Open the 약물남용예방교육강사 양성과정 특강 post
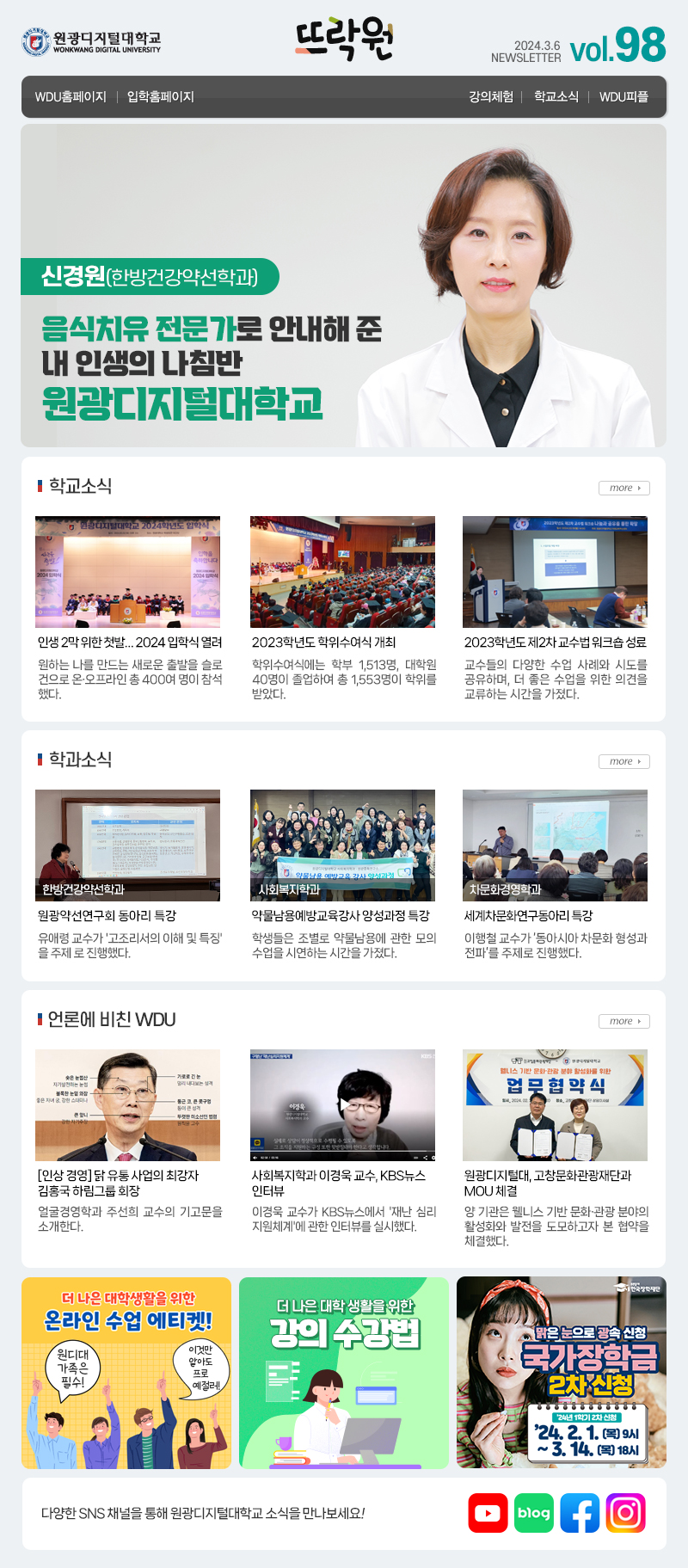This screenshot has height=1568, width=688. point(341,915)
